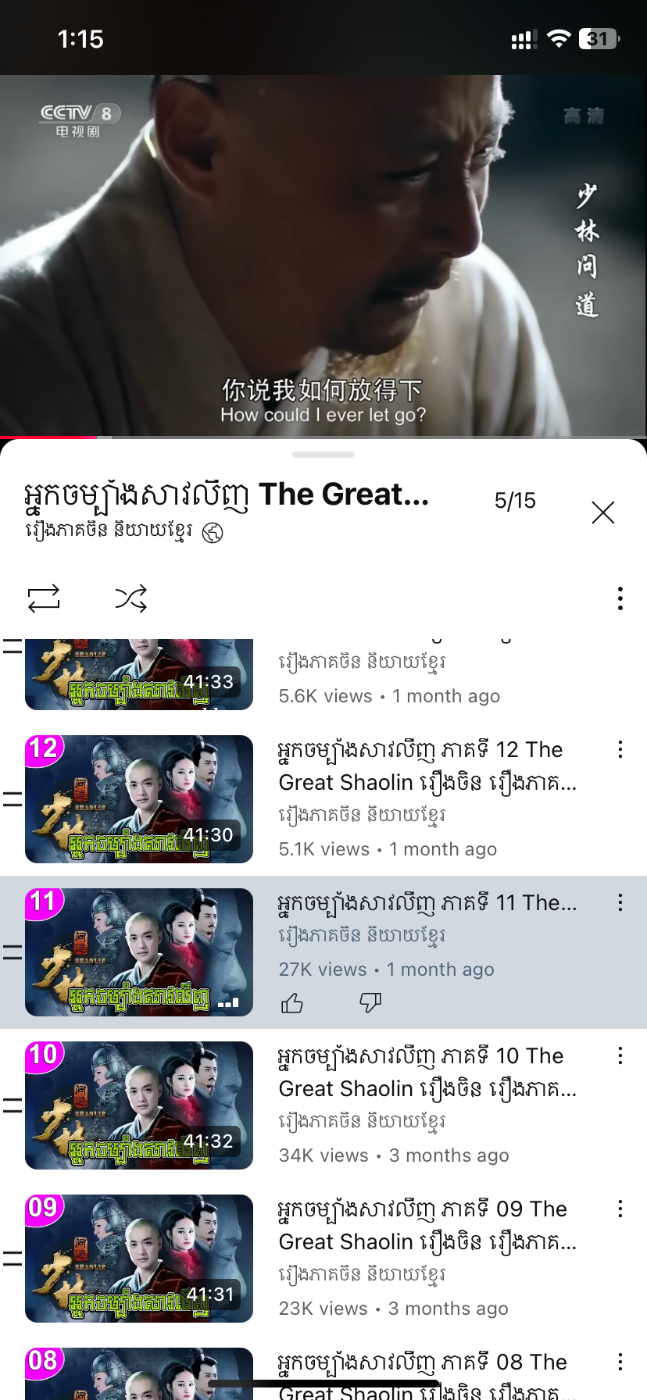This screenshot has width=647, height=1400.
Task: Open options for episode 11 video
Action: click(620, 903)
